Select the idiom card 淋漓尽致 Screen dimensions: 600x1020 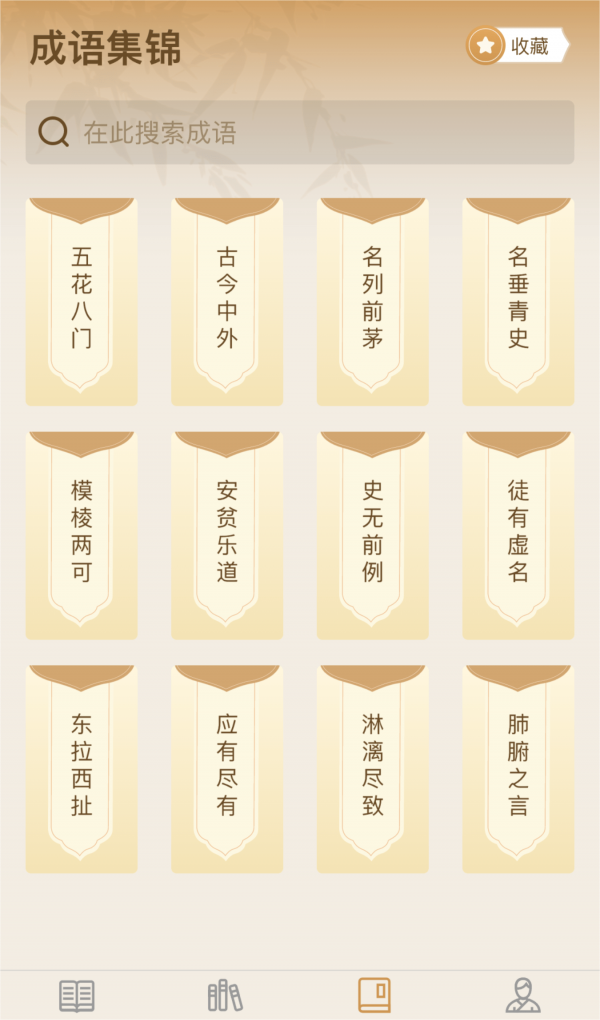click(373, 769)
